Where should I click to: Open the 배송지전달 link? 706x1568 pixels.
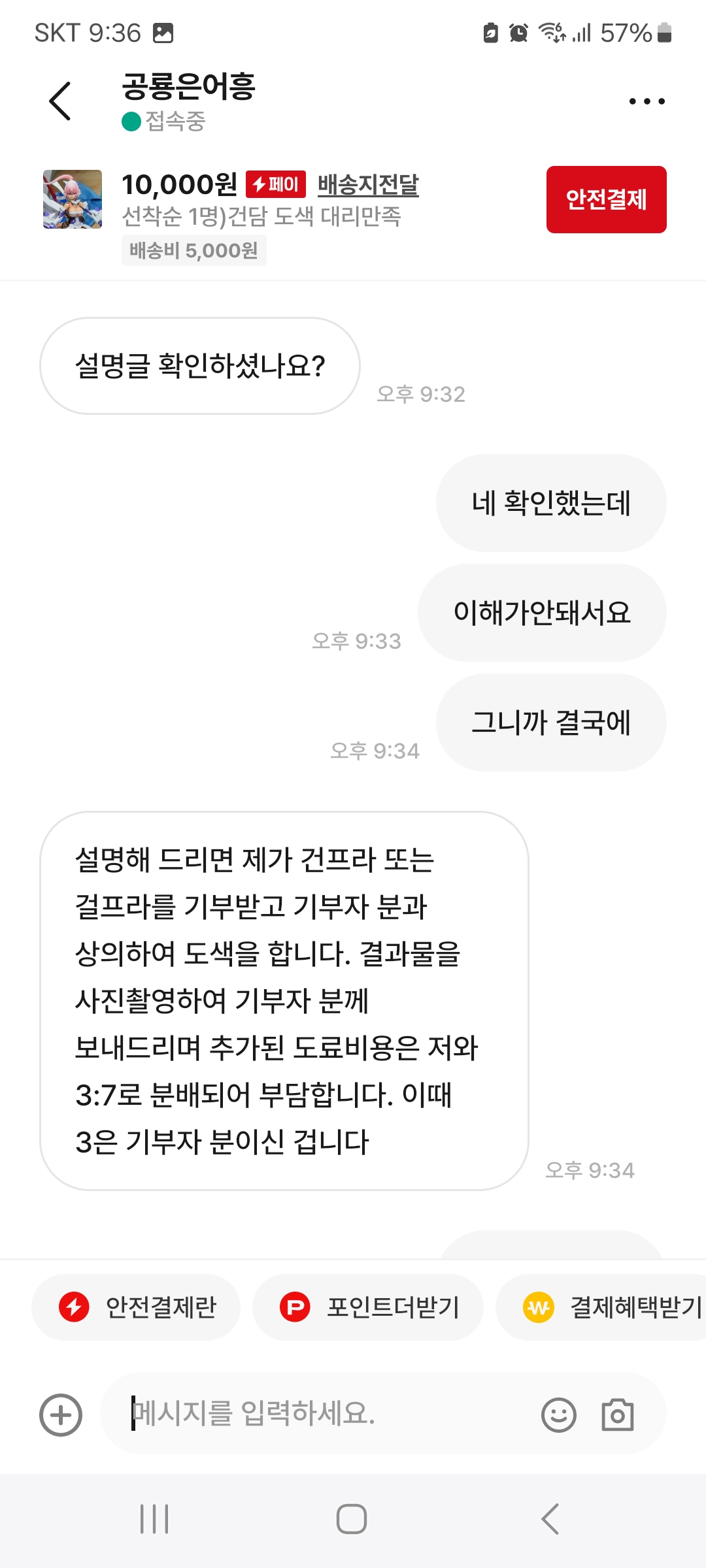pyautogui.click(x=368, y=185)
